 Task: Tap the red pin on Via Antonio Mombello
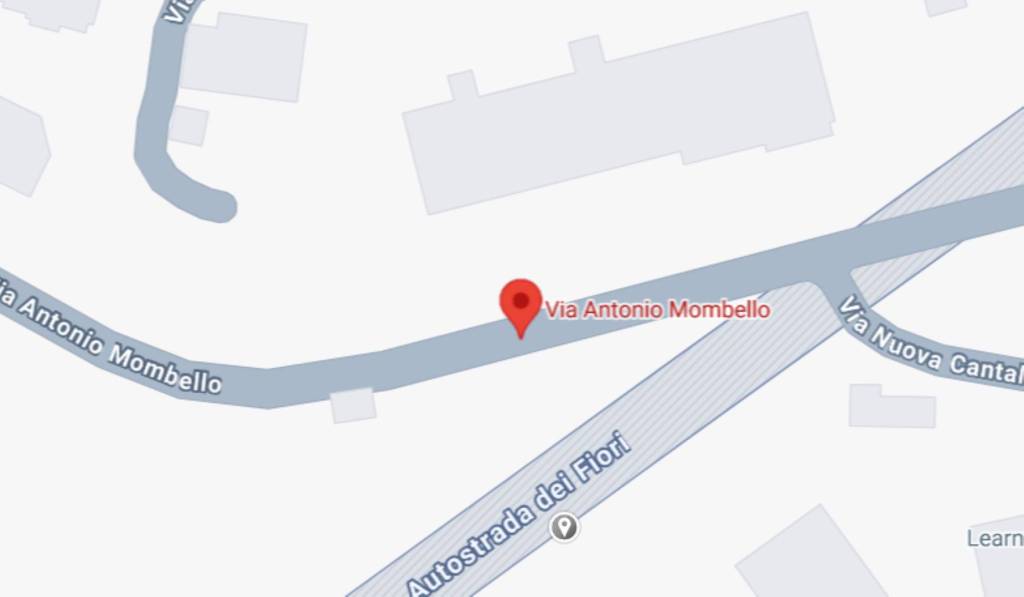tap(520, 303)
